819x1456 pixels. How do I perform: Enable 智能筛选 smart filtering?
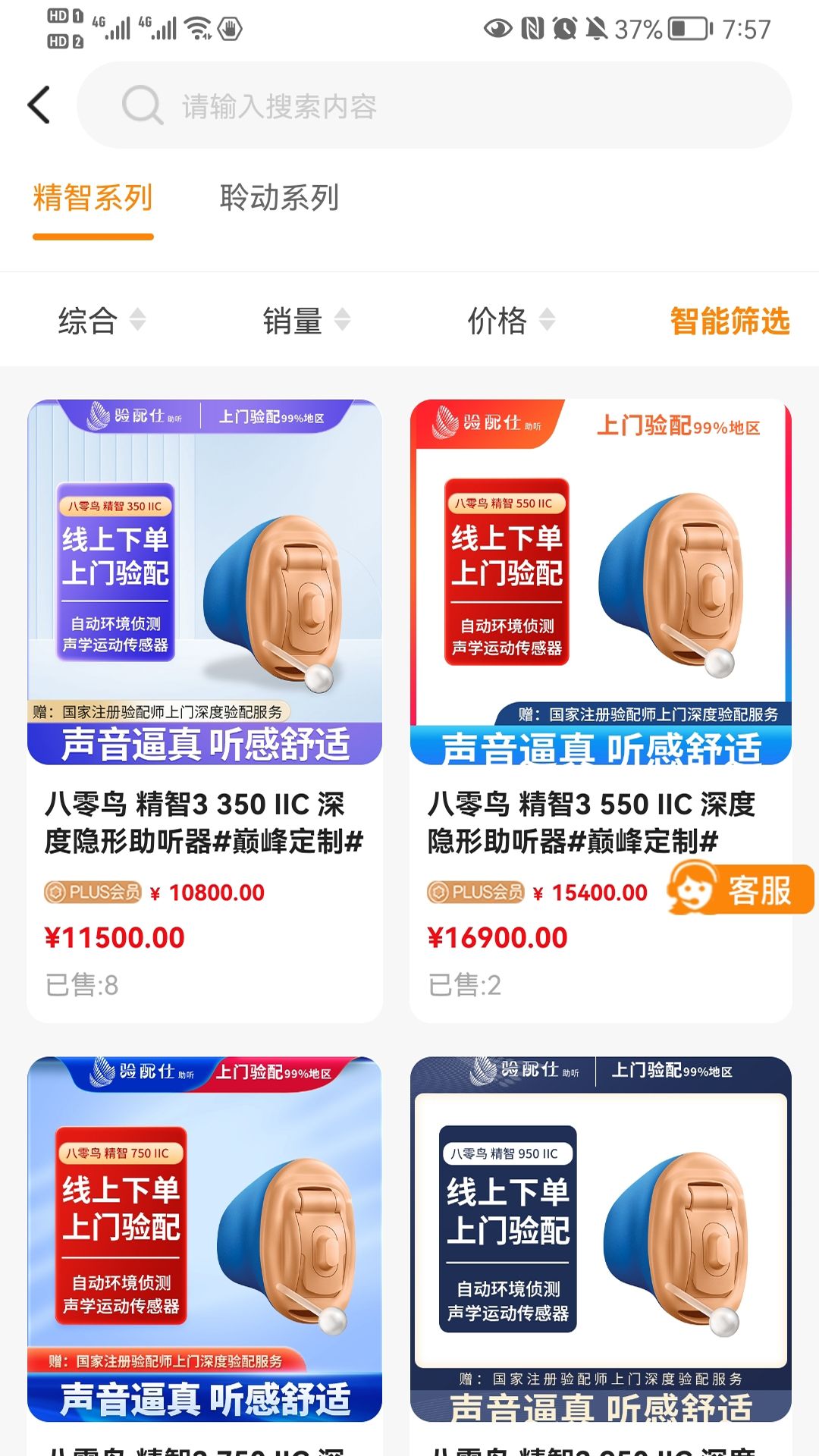[x=730, y=321]
